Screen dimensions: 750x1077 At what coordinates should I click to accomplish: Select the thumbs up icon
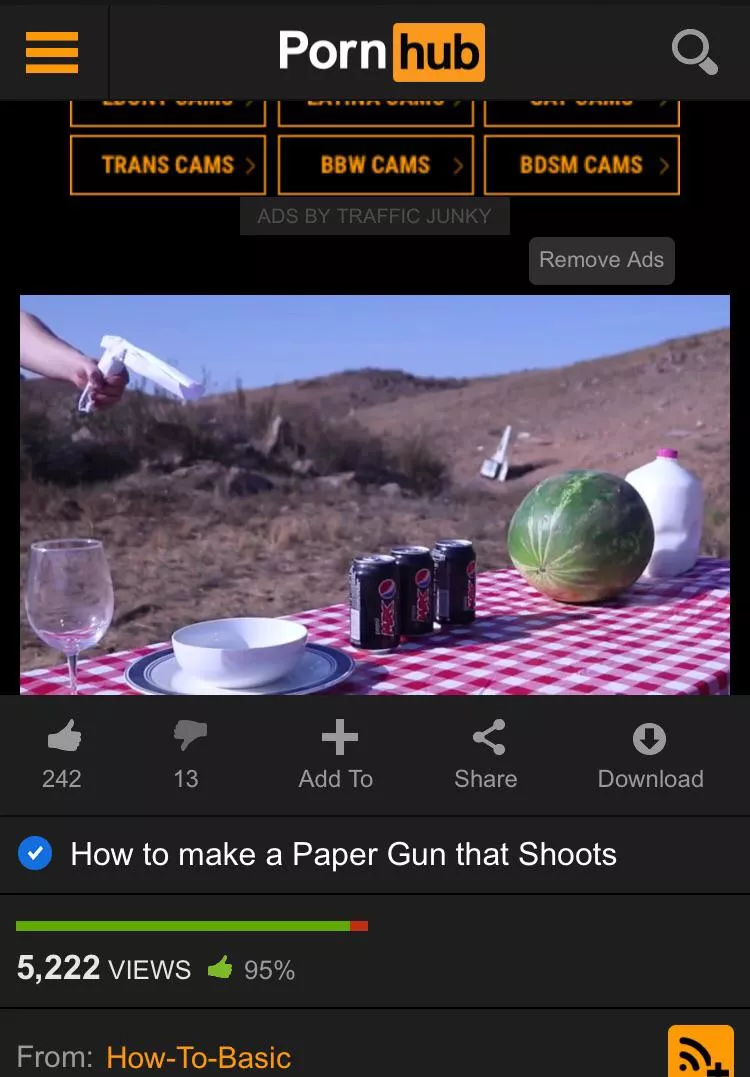(62, 736)
